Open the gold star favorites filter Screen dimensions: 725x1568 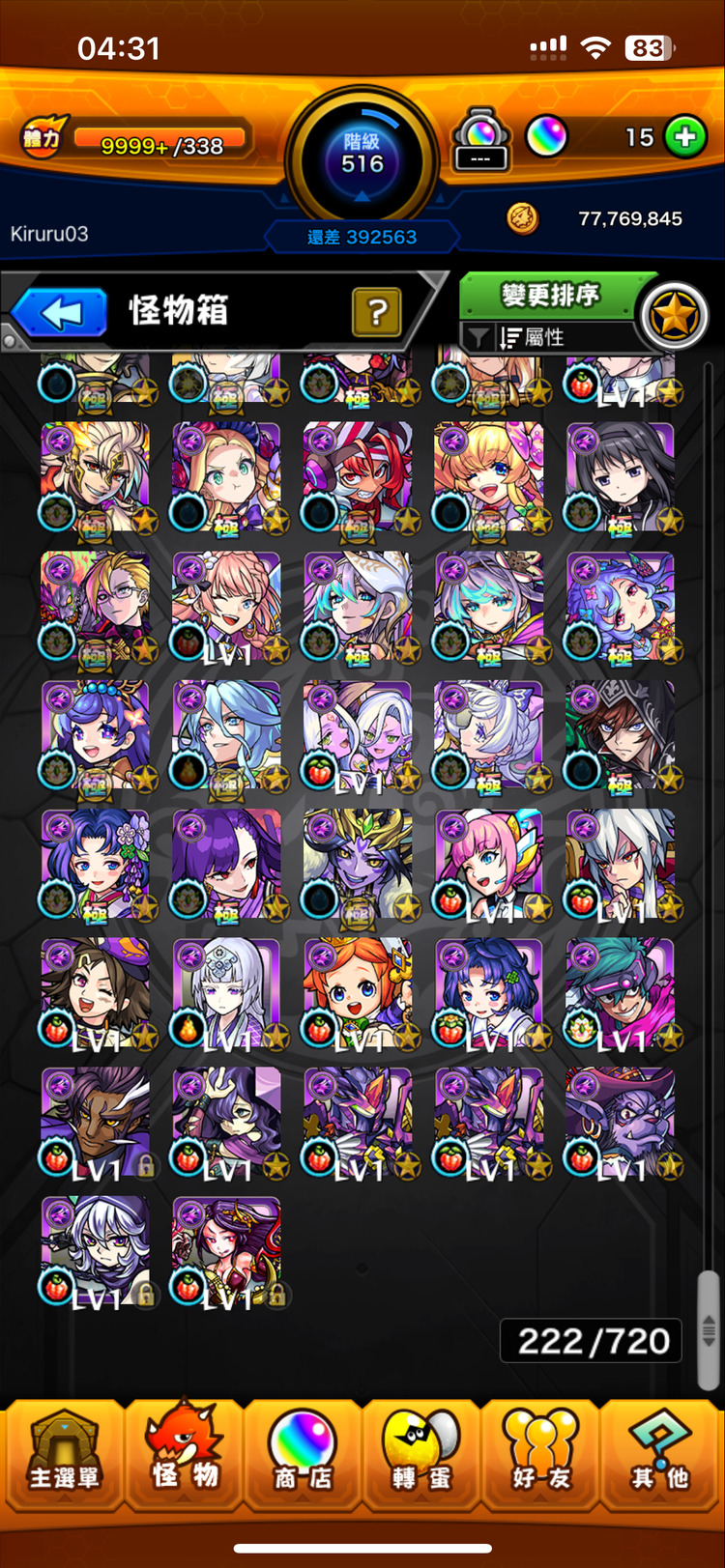click(x=674, y=316)
